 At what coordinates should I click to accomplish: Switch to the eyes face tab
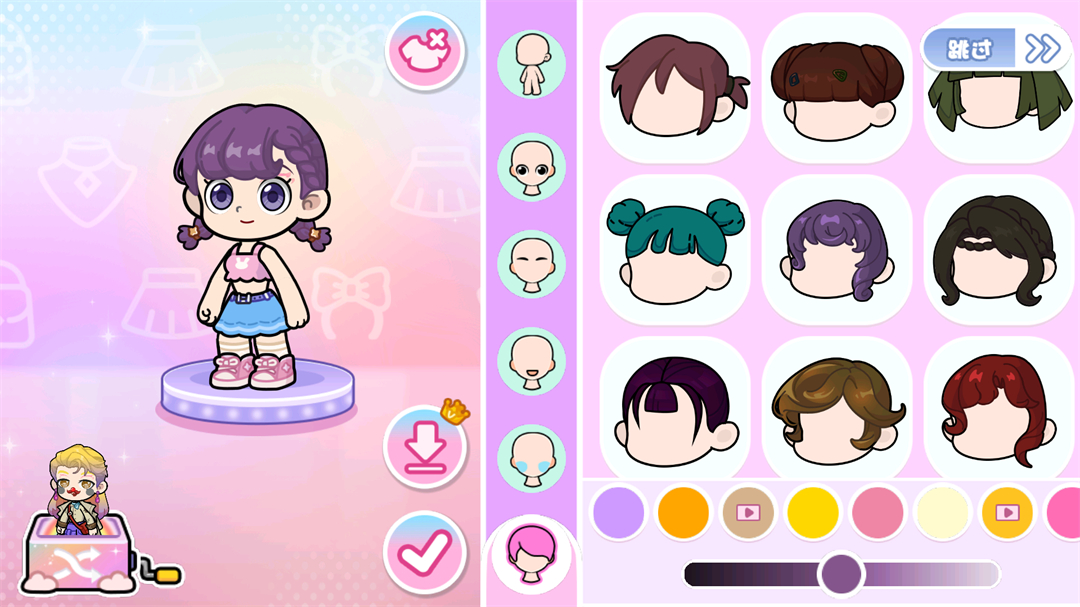click(531, 167)
